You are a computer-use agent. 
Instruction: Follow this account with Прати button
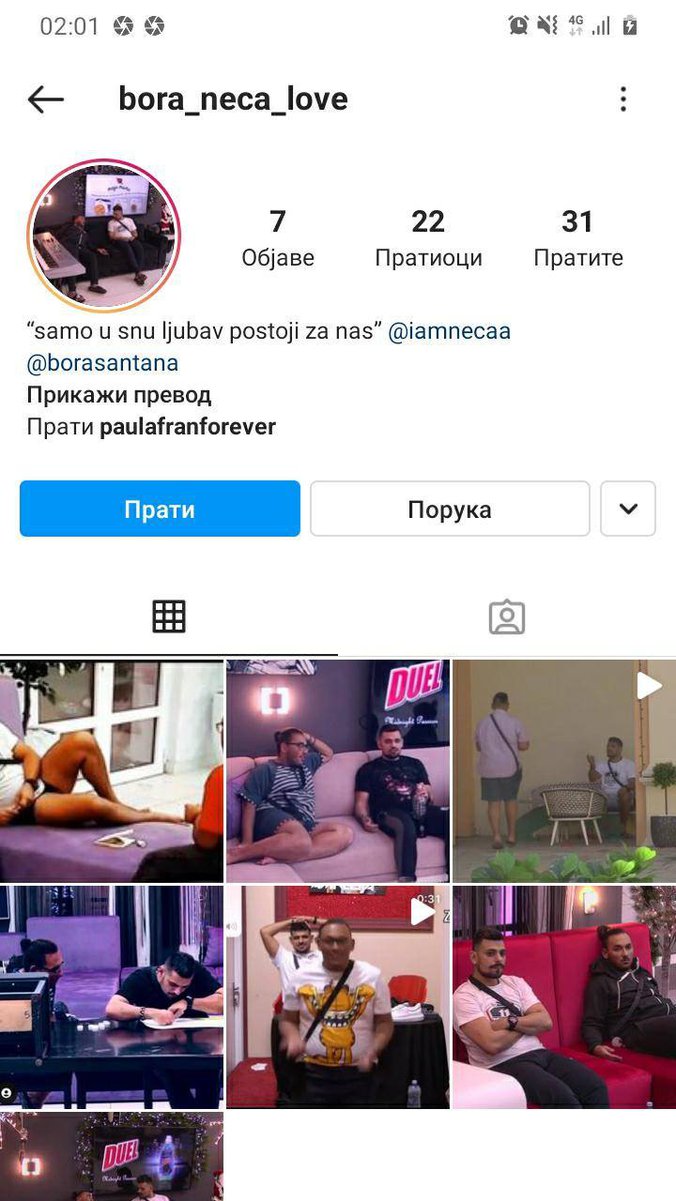[x=160, y=509]
